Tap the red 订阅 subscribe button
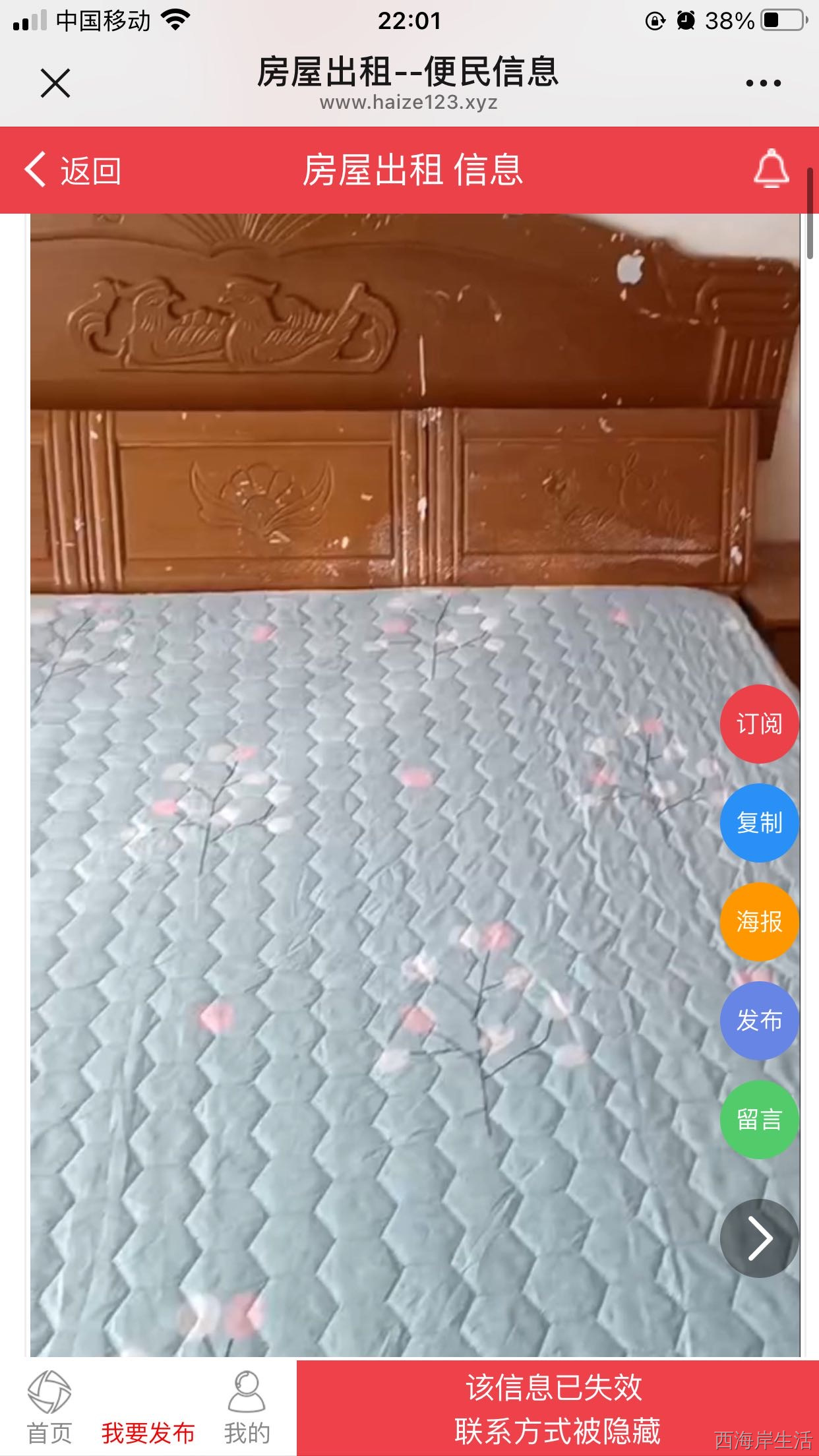819x1456 pixels. click(759, 724)
